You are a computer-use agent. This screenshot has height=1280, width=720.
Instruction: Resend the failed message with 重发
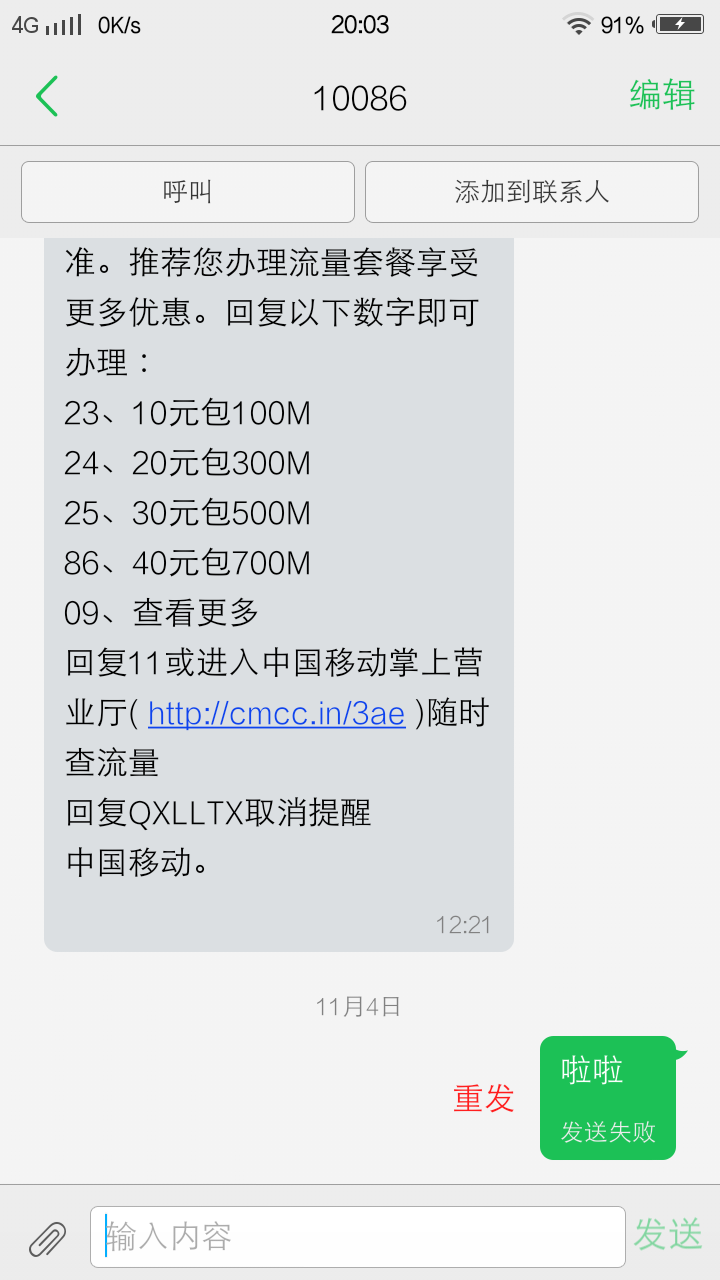[x=484, y=1098]
